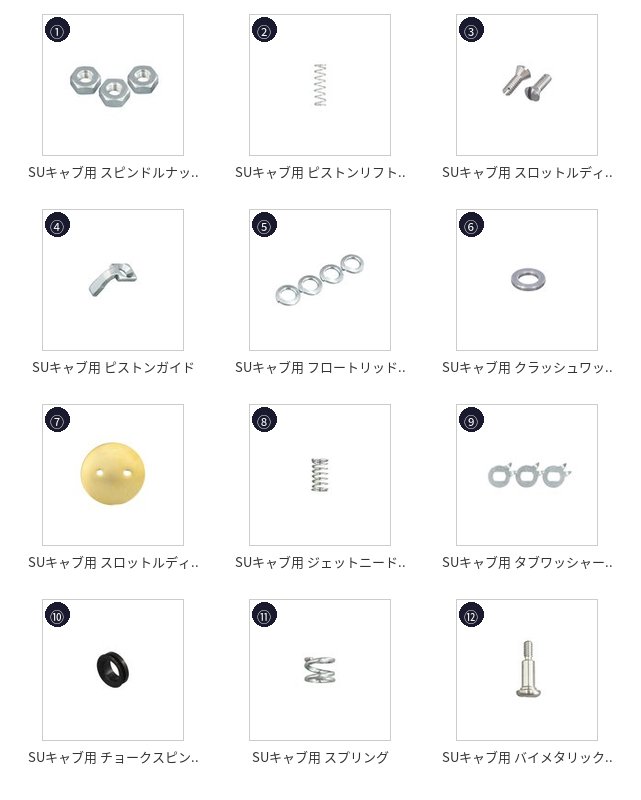The width and height of the screenshot is (641, 800).
Task: Select product 6, the クラッシュワッシャー
Action: click(527, 280)
